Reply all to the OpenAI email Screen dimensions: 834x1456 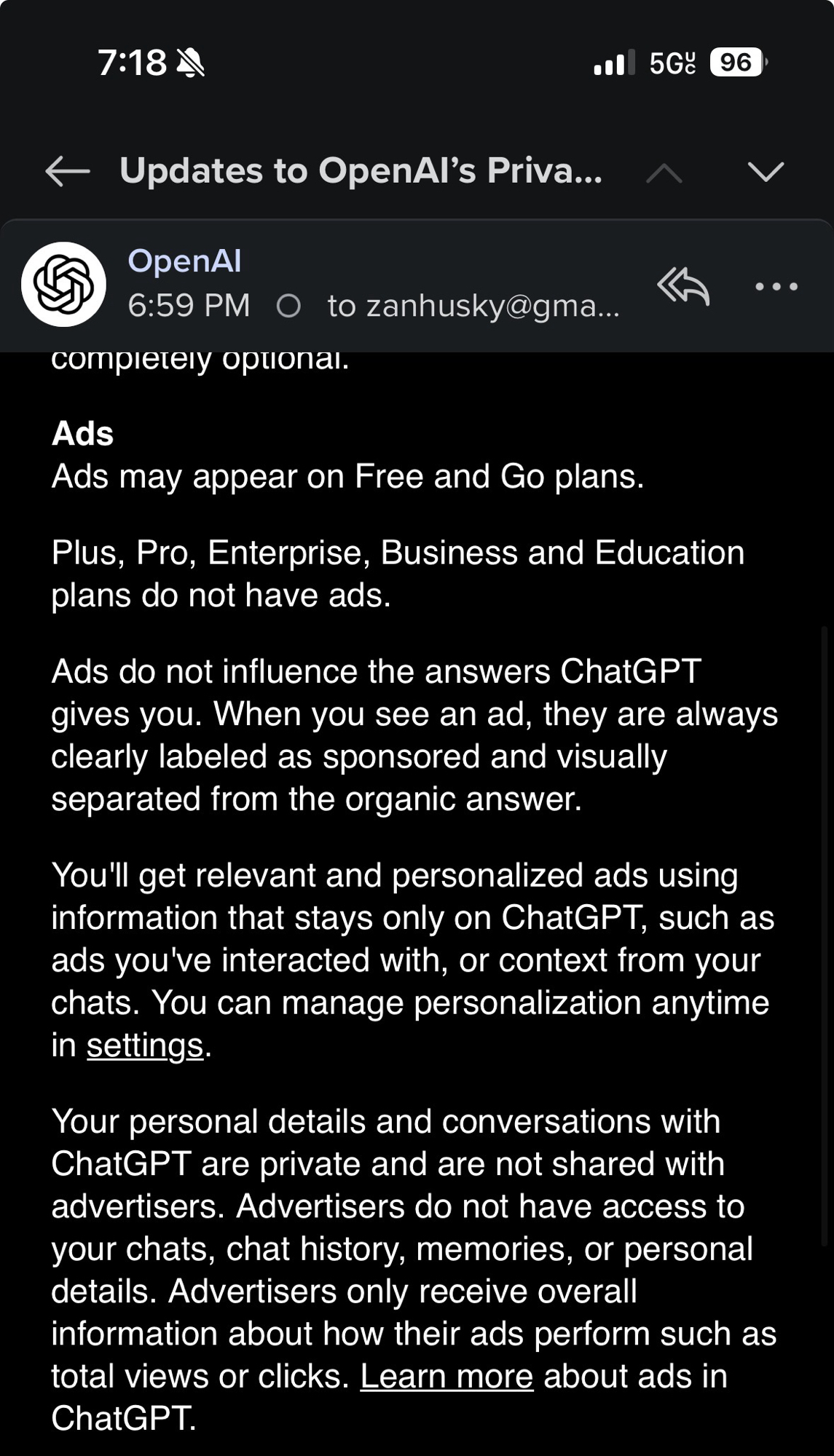click(682, 286)
